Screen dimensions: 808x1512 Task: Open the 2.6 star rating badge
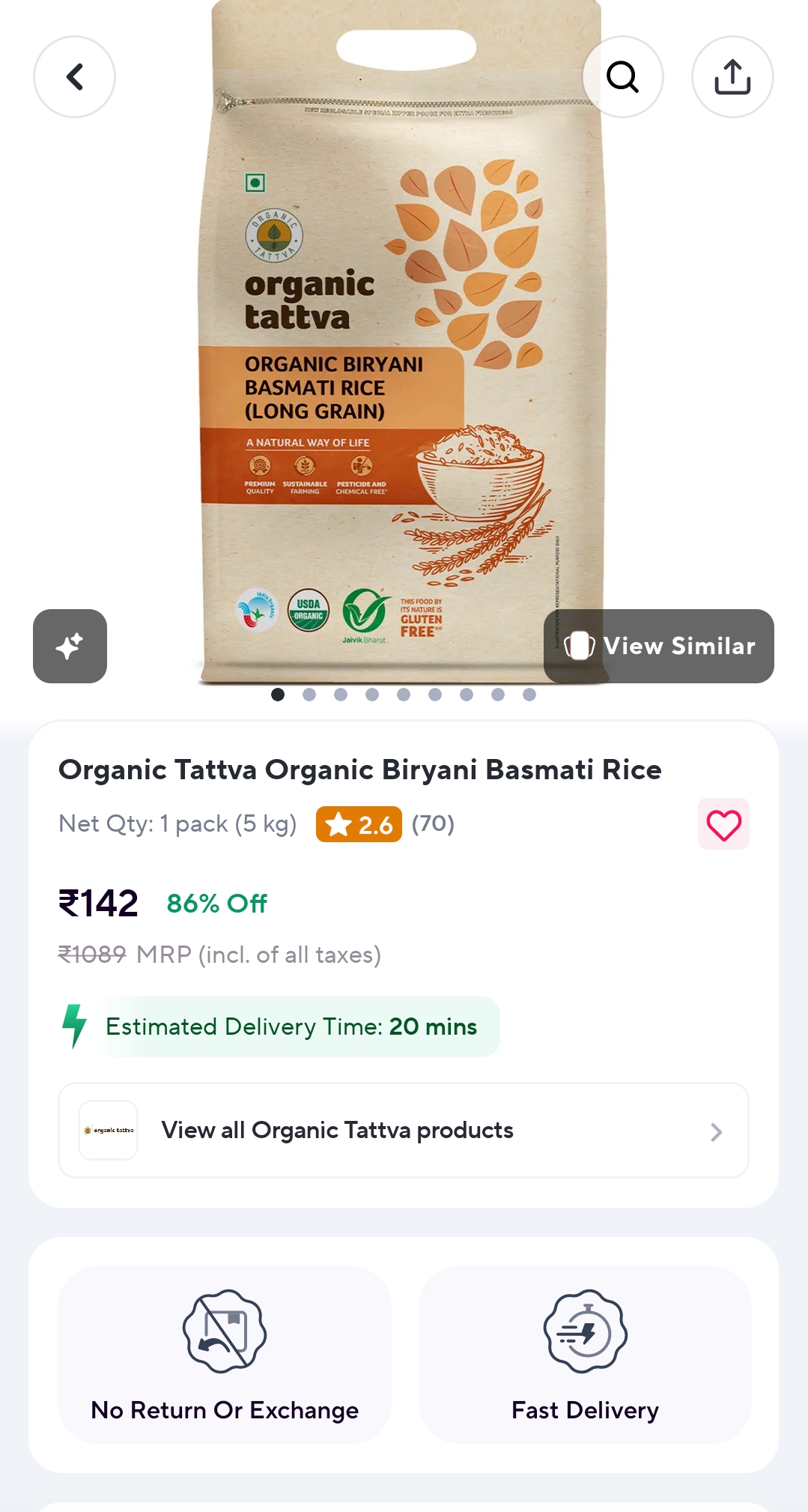pyautogui.click(x=359, y=824)
